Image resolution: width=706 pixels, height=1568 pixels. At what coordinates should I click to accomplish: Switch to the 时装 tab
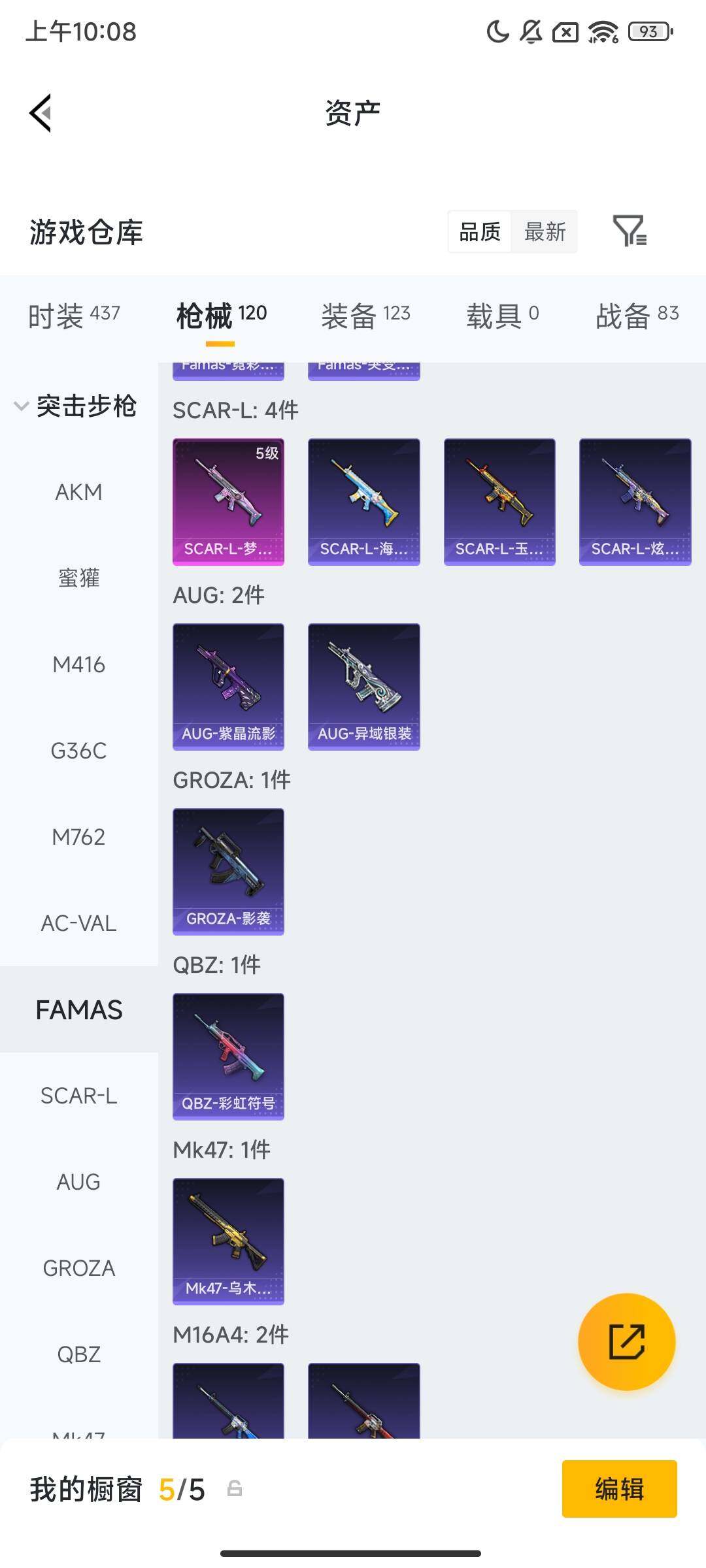pyautogui.click(x=74, y=316)
